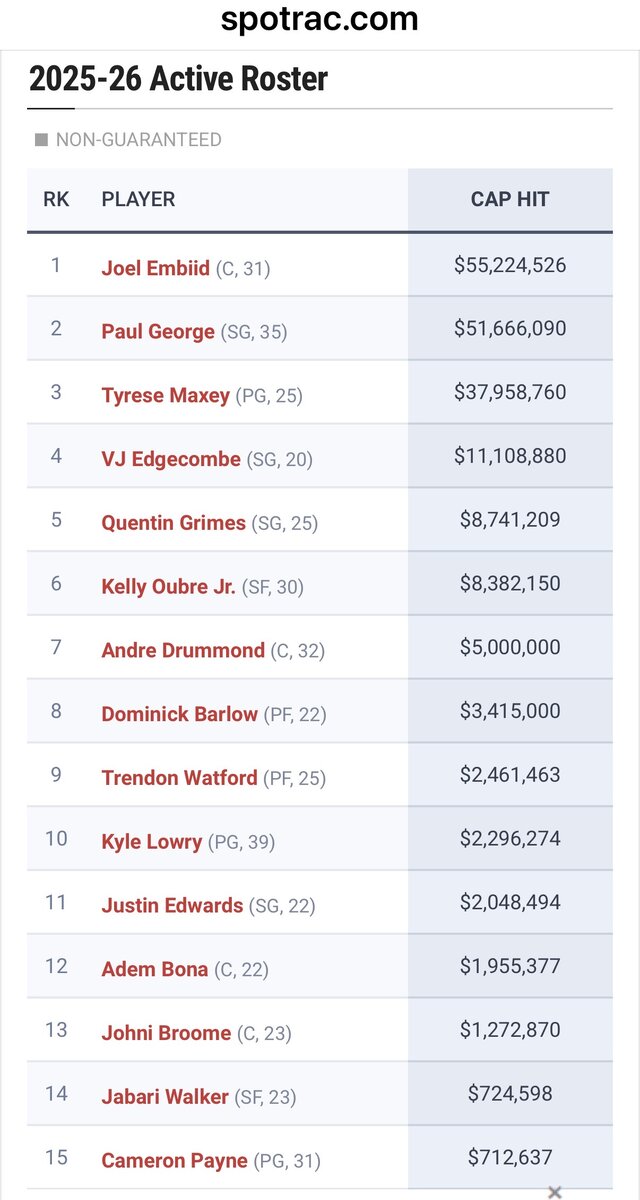View Justin Edwards' contract details
This screenshot has height=1200, width=640.
(172, 906)
